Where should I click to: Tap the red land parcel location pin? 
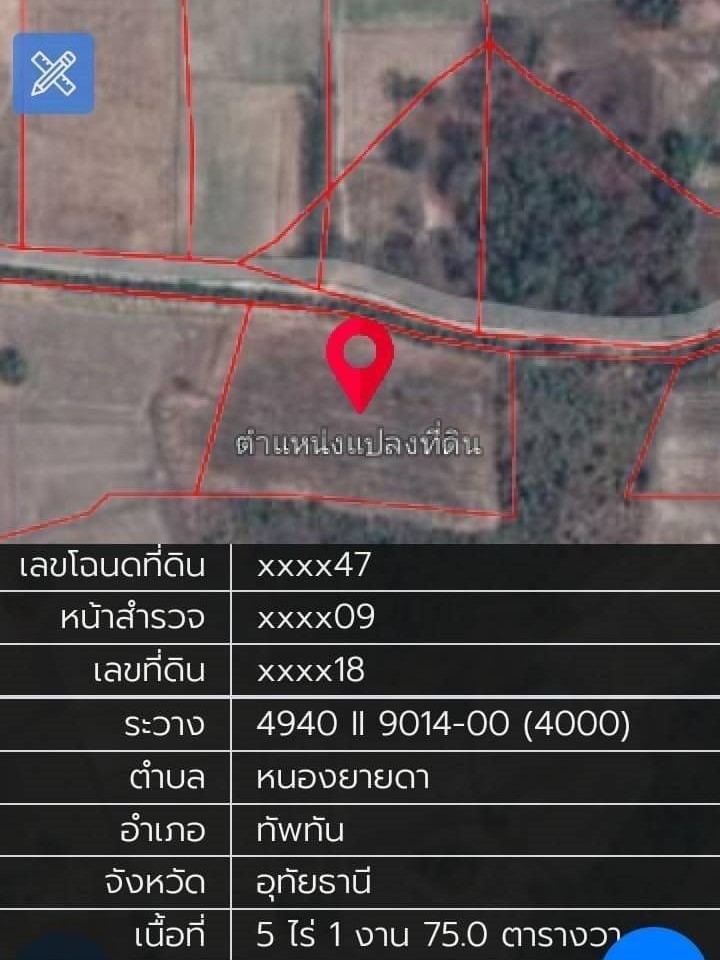tap(360, 360)
